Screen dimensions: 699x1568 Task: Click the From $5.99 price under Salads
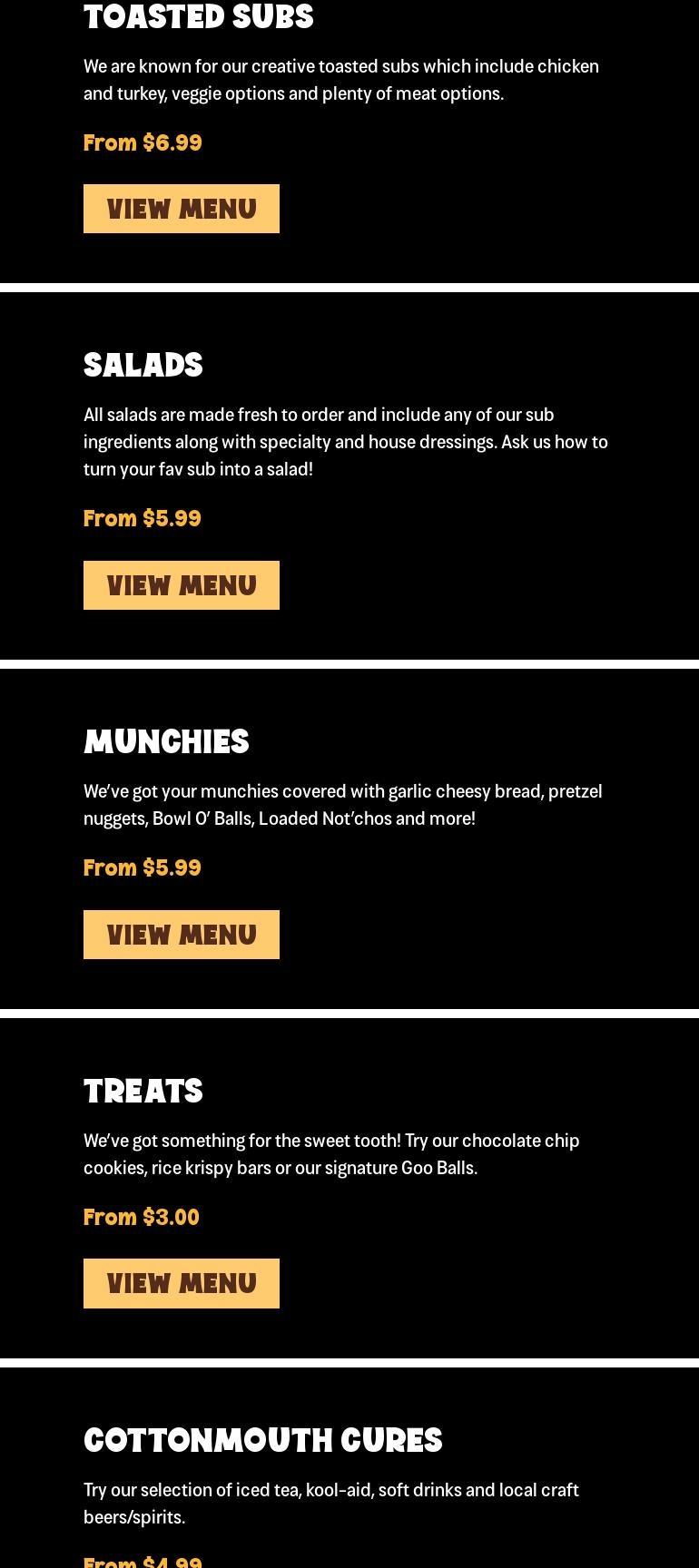point(143,518)
